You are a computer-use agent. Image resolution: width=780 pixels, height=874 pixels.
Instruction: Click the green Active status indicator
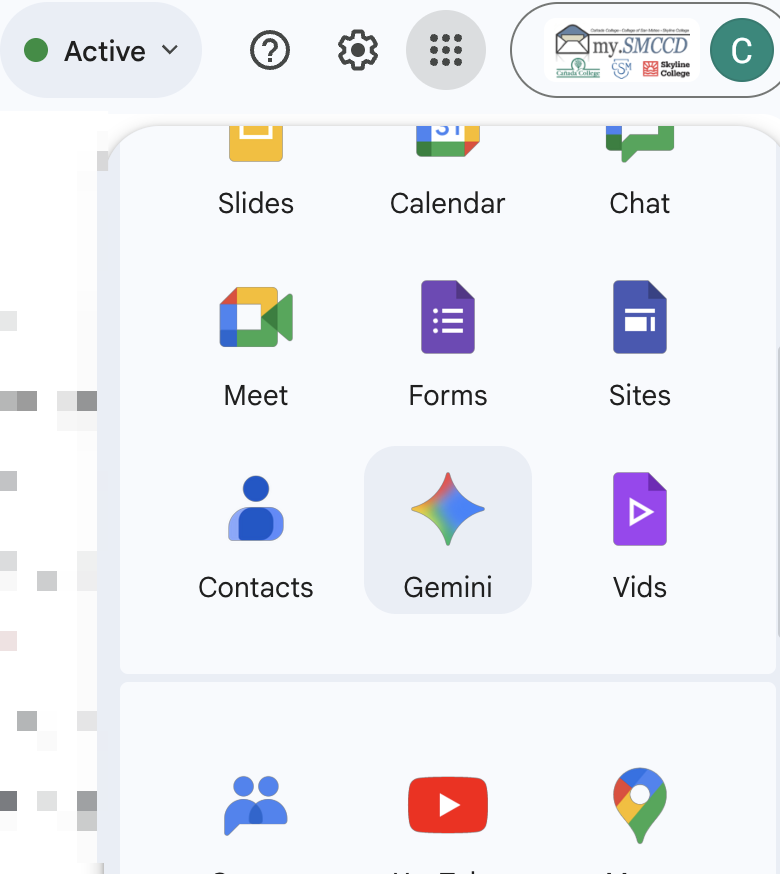35,50
